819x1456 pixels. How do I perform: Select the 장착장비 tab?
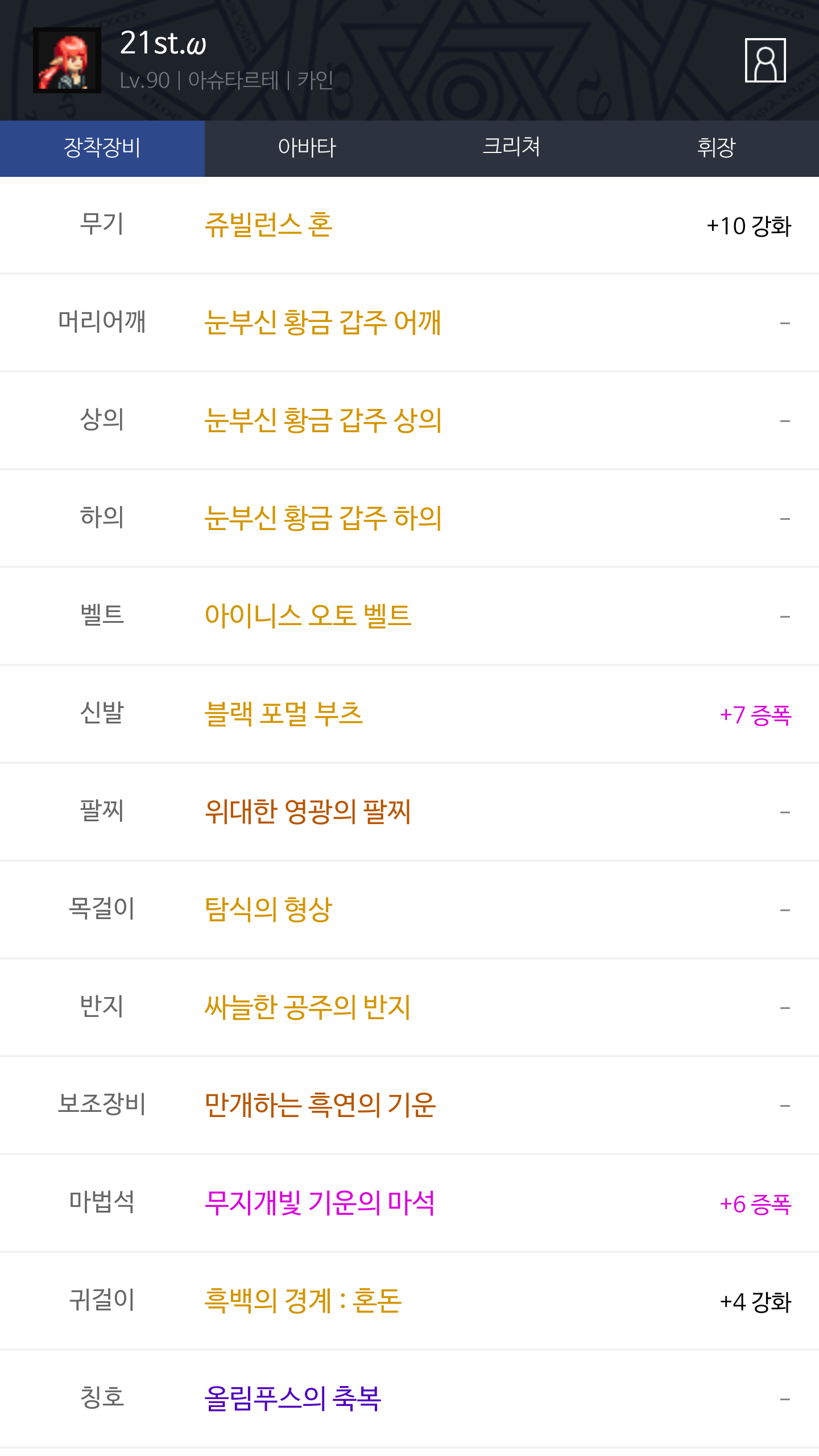(x=102, y=148)
